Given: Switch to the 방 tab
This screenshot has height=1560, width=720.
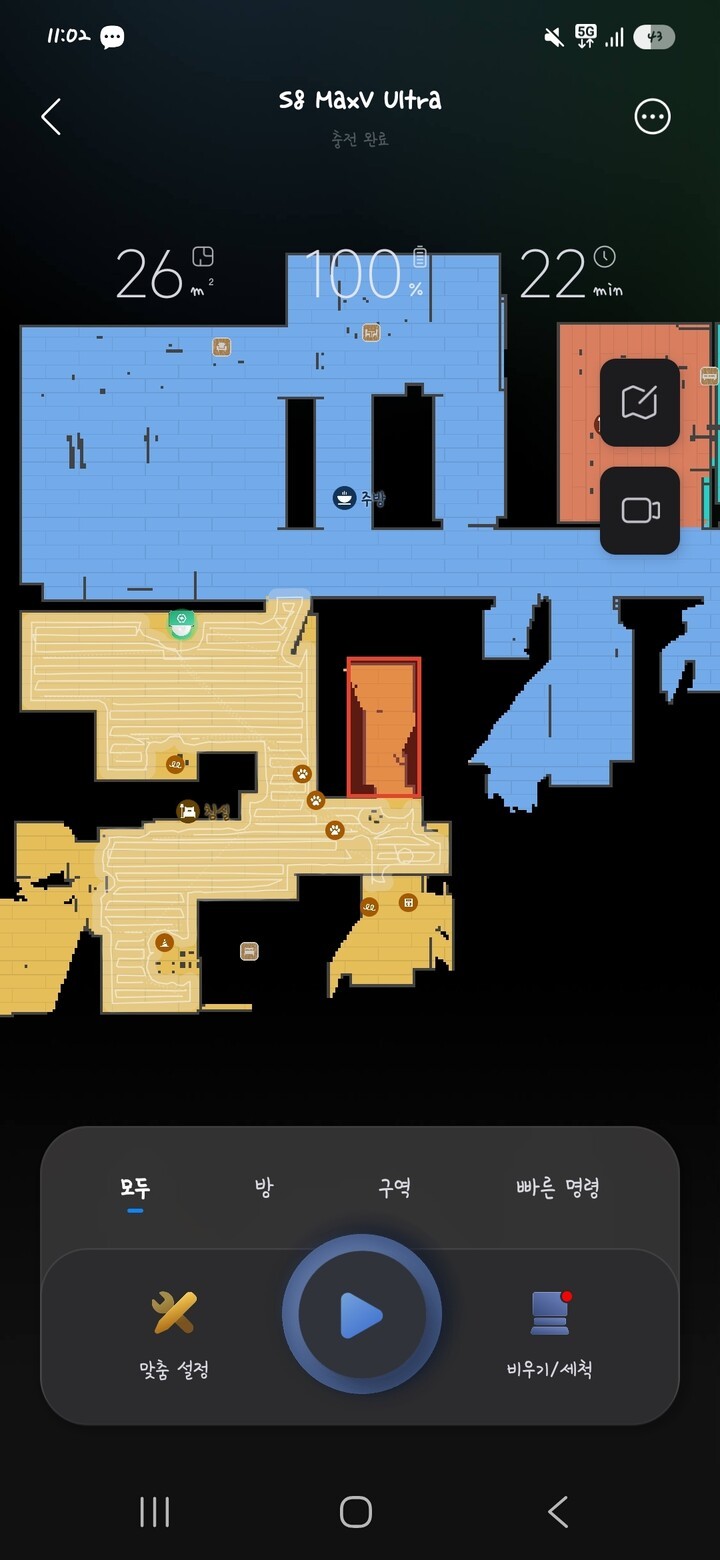Looking at the screenshot, I should pos(264,1188).
